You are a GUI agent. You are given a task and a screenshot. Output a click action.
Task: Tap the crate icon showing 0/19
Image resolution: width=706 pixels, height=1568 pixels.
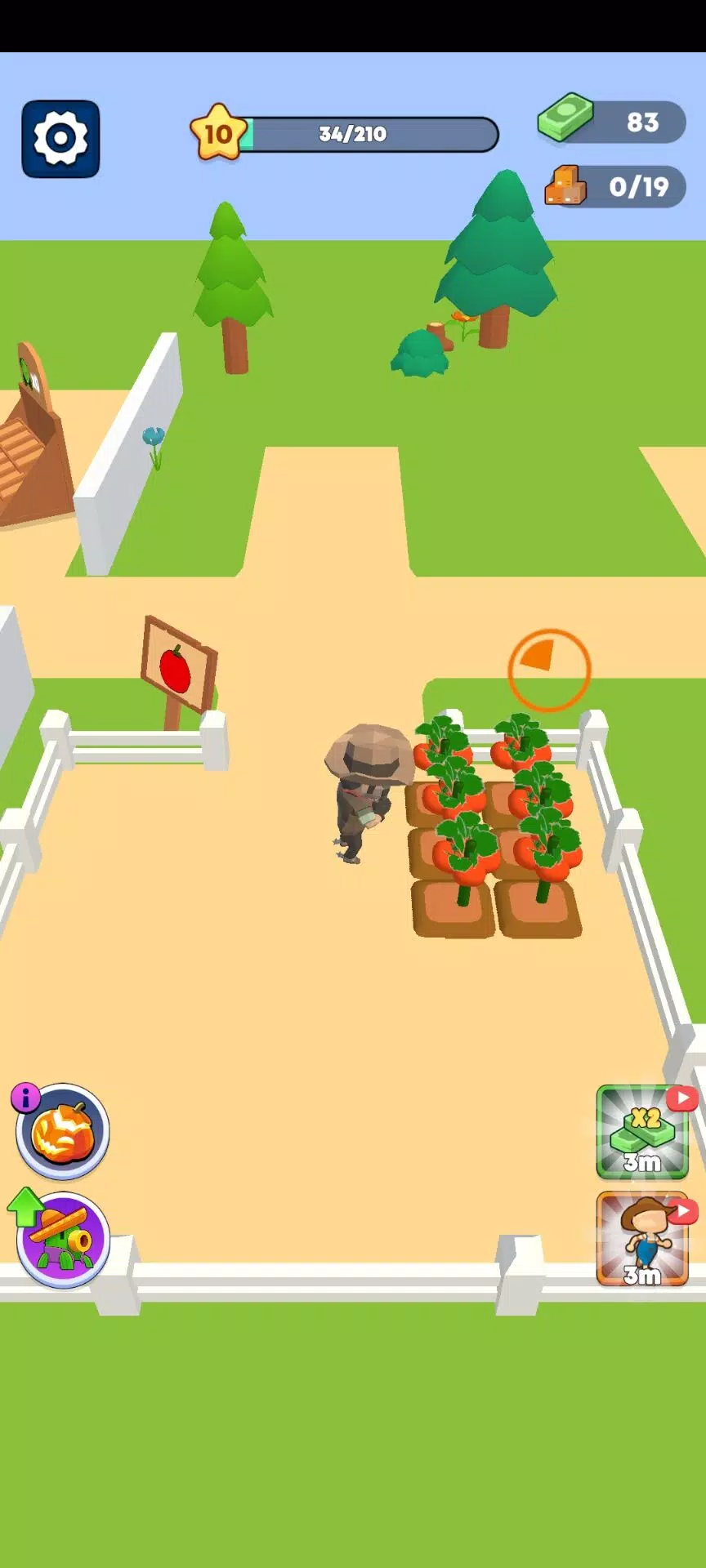click(x=565, y=187)
